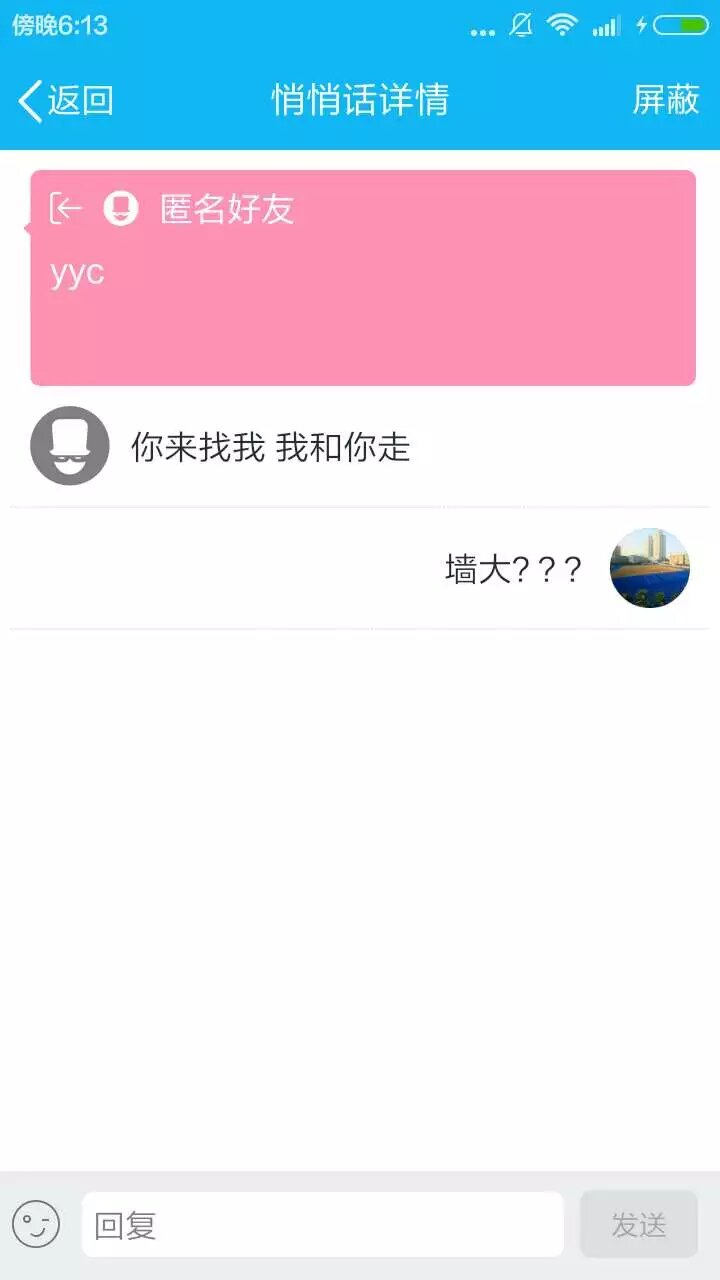Open the emoji picker smiley icon
The width and height of the screenshot is (720, 1280).
click(36, 1224)
